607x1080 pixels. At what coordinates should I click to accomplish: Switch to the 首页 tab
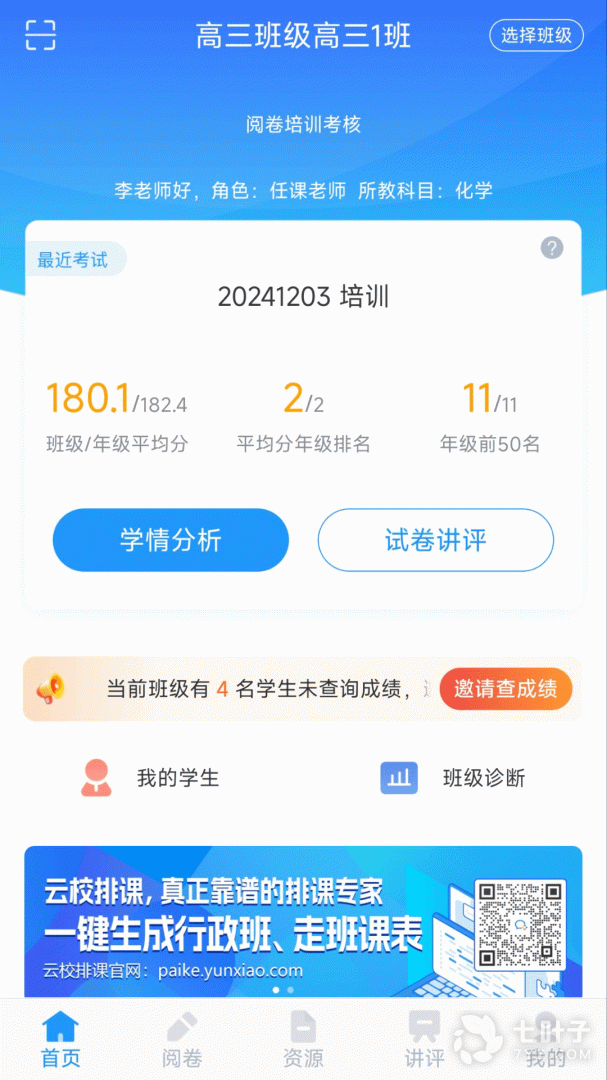[x=61, y=1040]
